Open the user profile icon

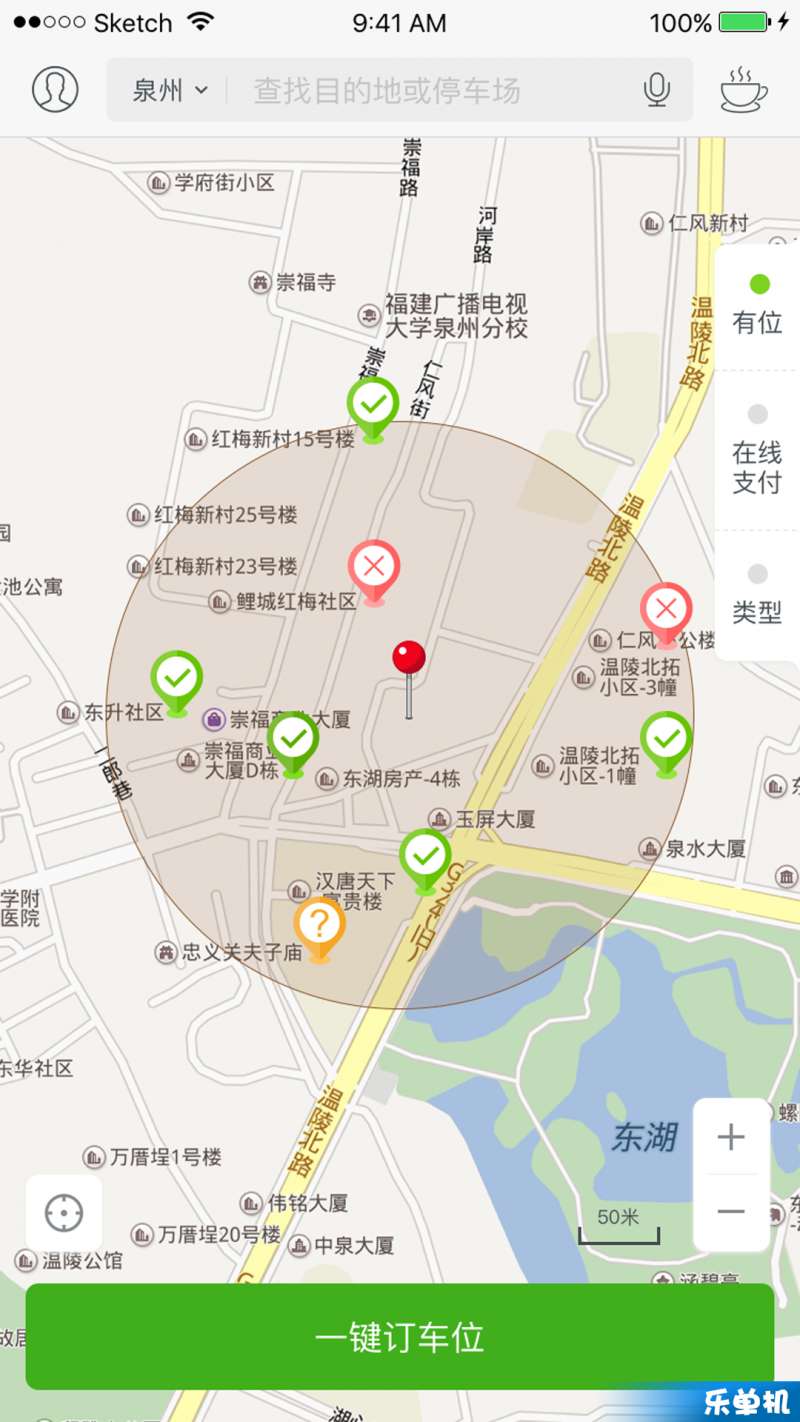55,89
